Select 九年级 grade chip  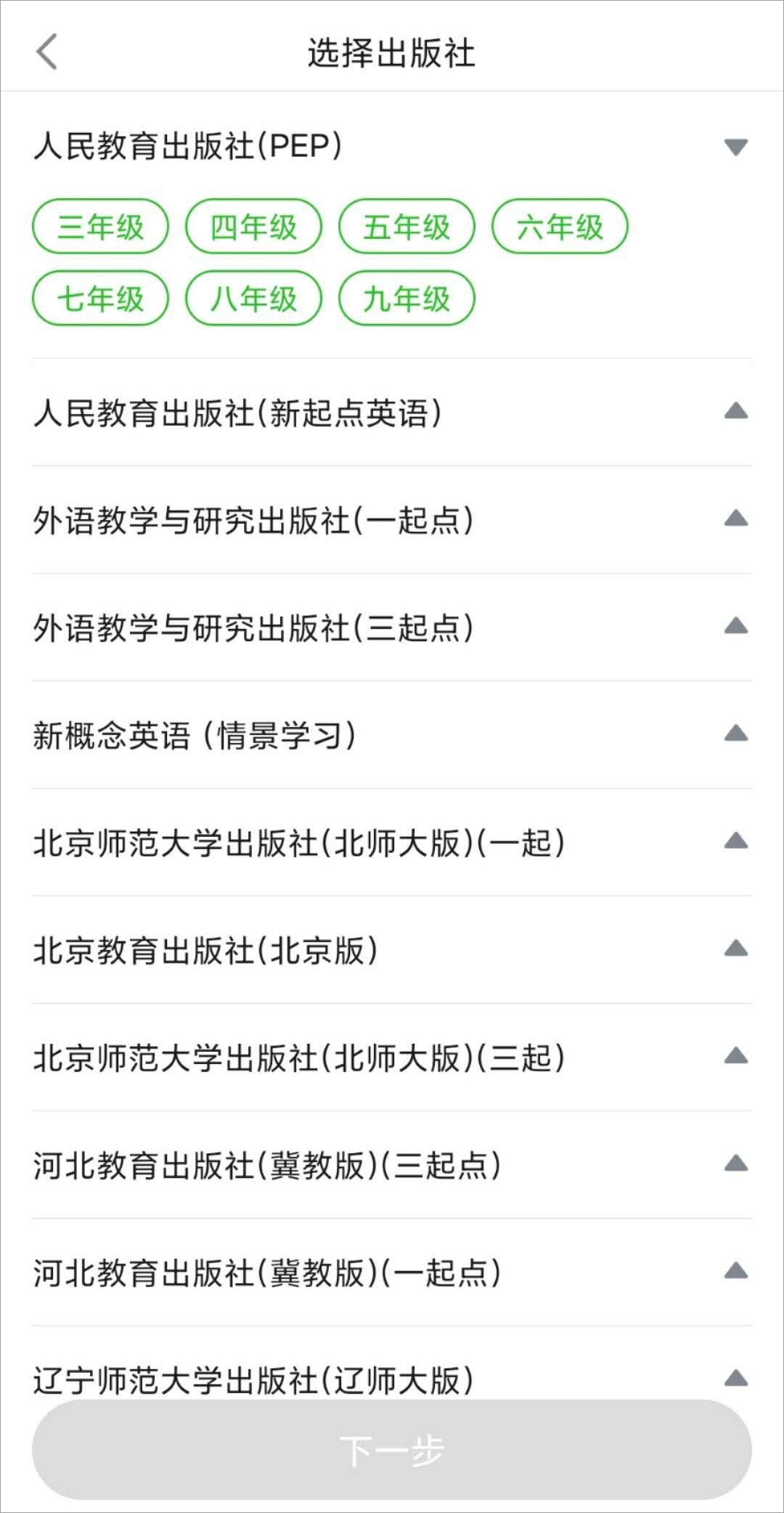(407, 299)
